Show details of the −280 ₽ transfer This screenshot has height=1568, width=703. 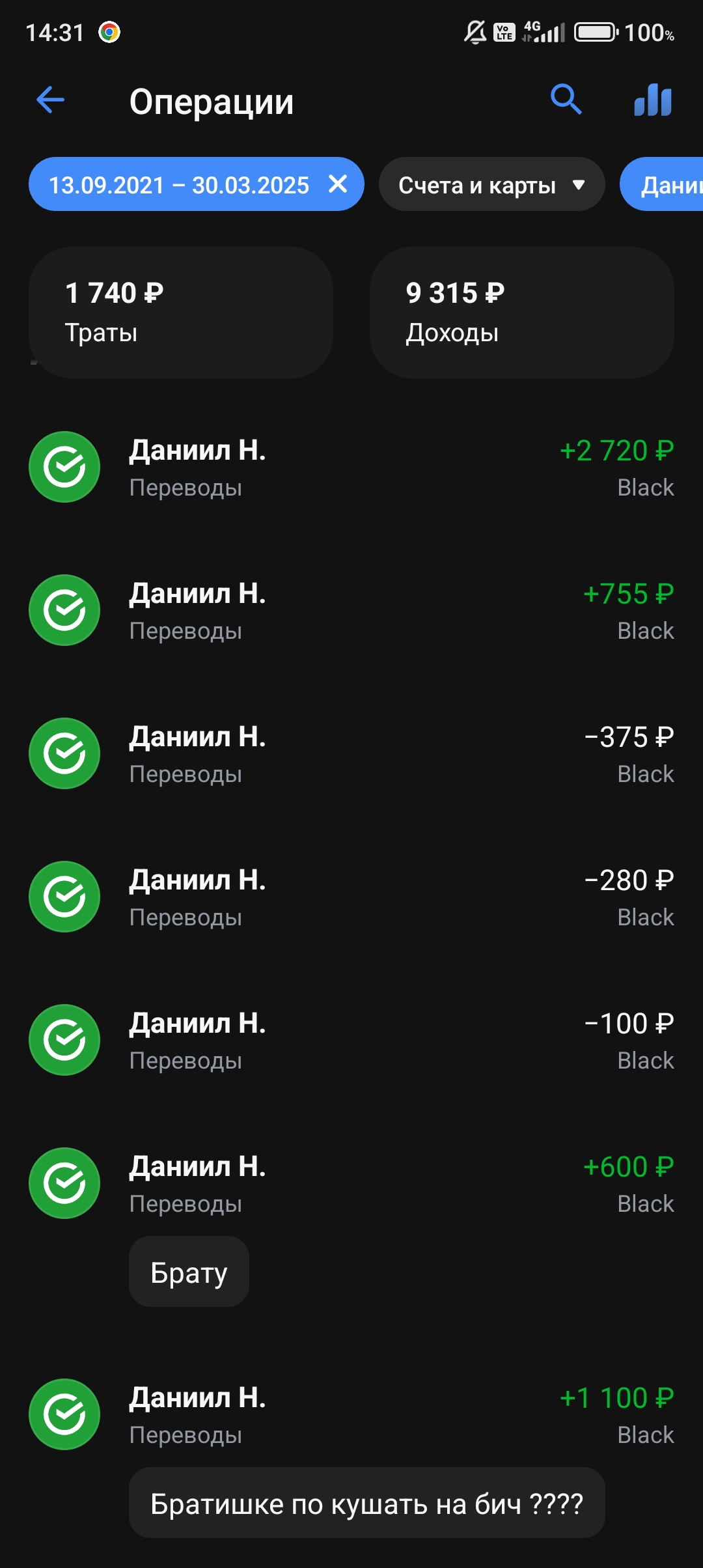(351, 897)
